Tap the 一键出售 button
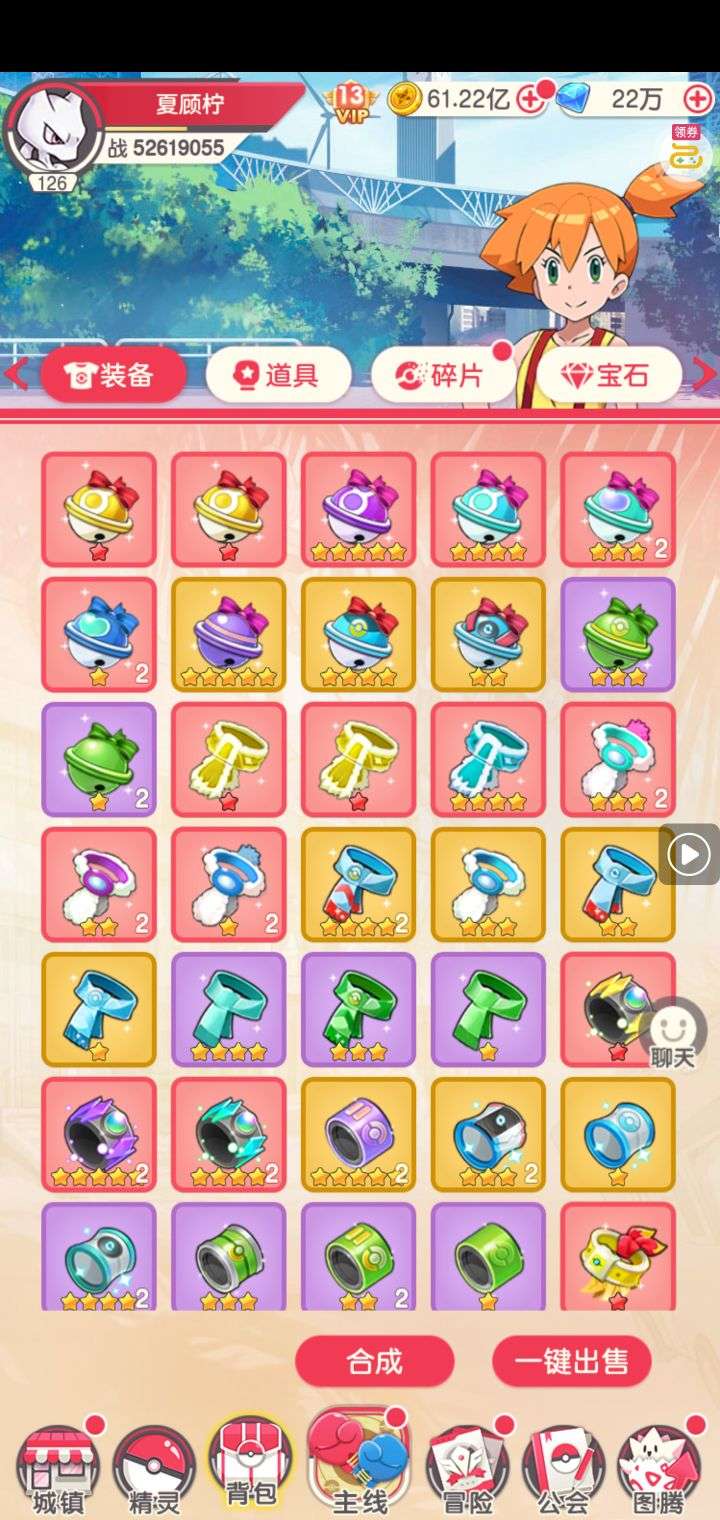 pos(572,1361)
